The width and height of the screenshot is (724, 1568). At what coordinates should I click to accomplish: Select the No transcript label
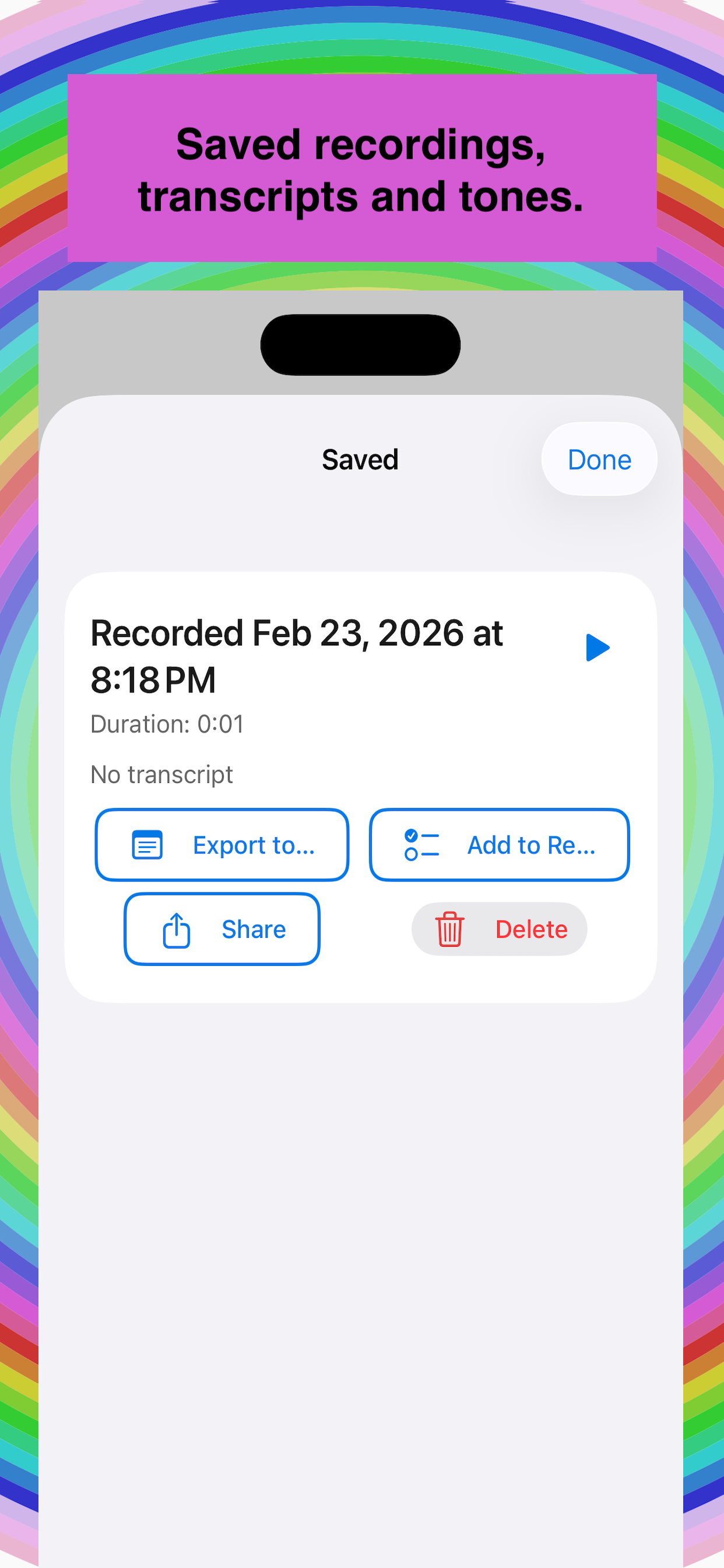click(161, 773)
